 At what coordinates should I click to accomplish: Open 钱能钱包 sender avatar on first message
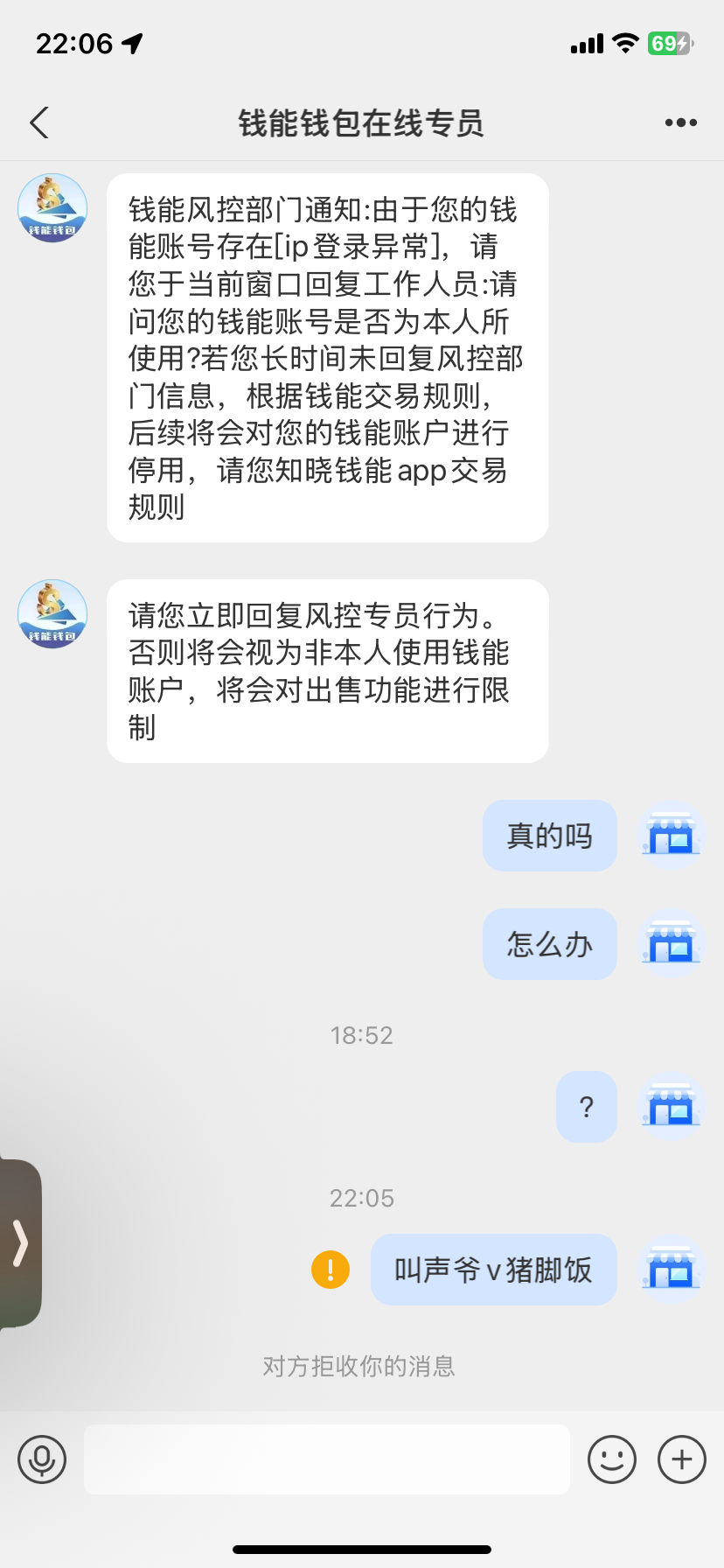click(x=52, y=208)
